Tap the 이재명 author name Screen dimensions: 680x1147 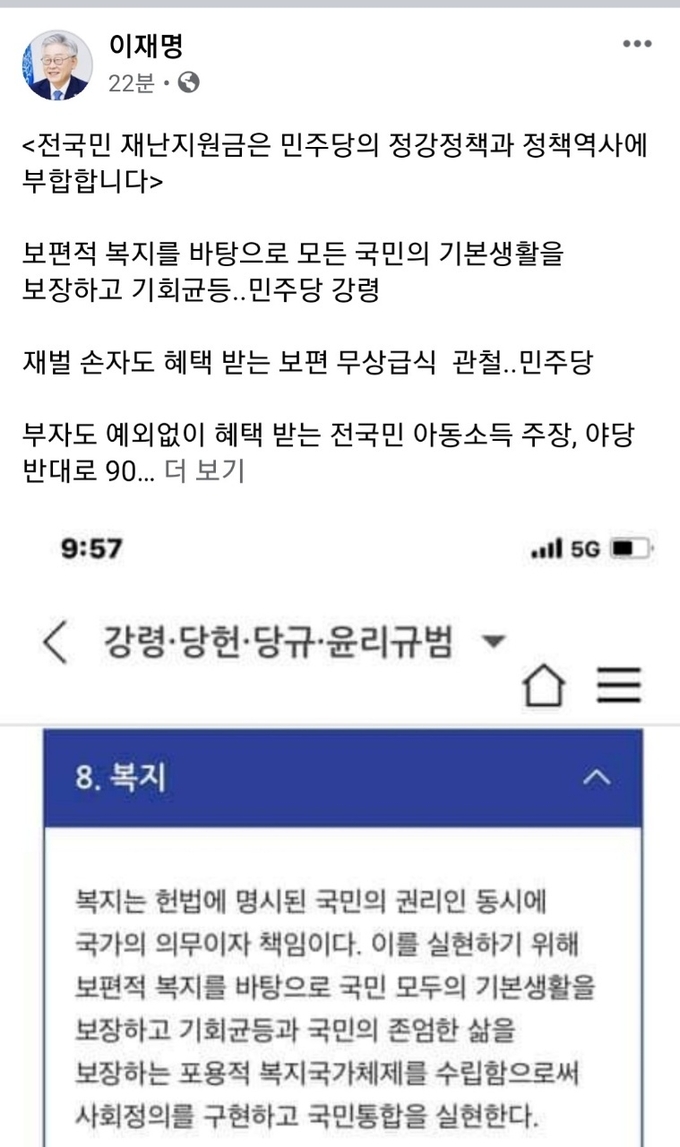(x=146, y=46)
